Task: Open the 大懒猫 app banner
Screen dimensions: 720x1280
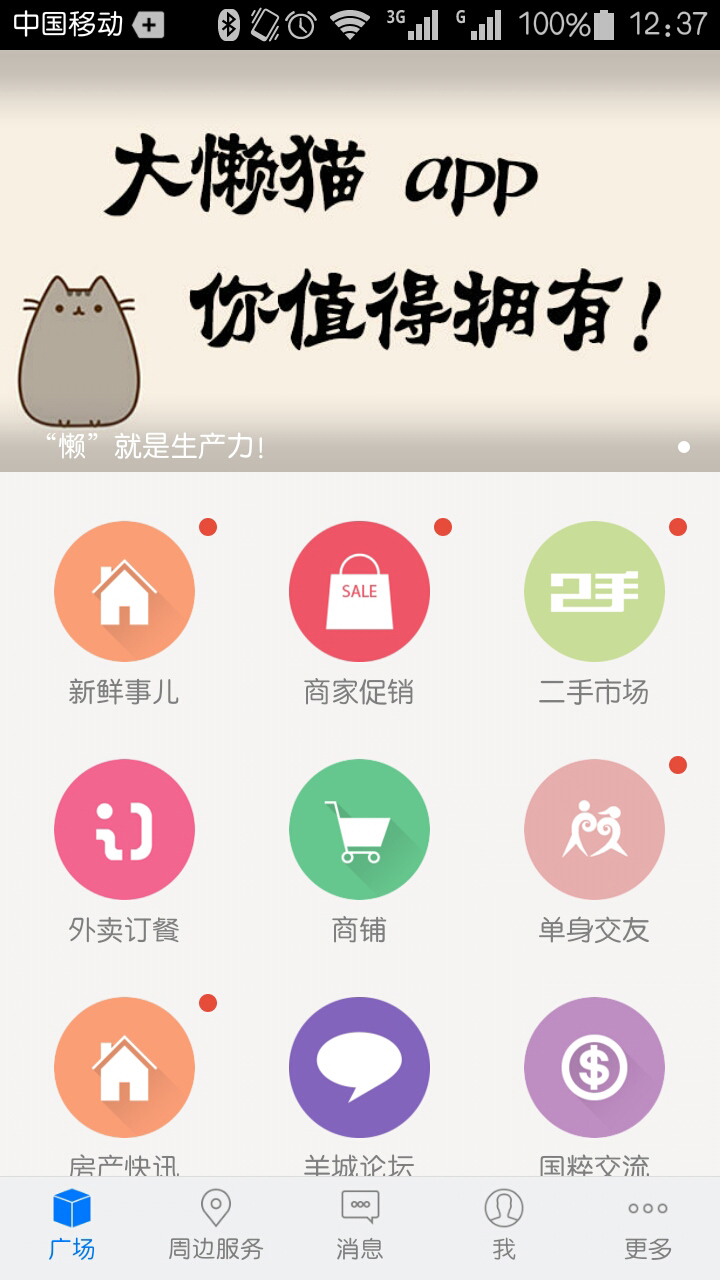Action: [360, 261]
